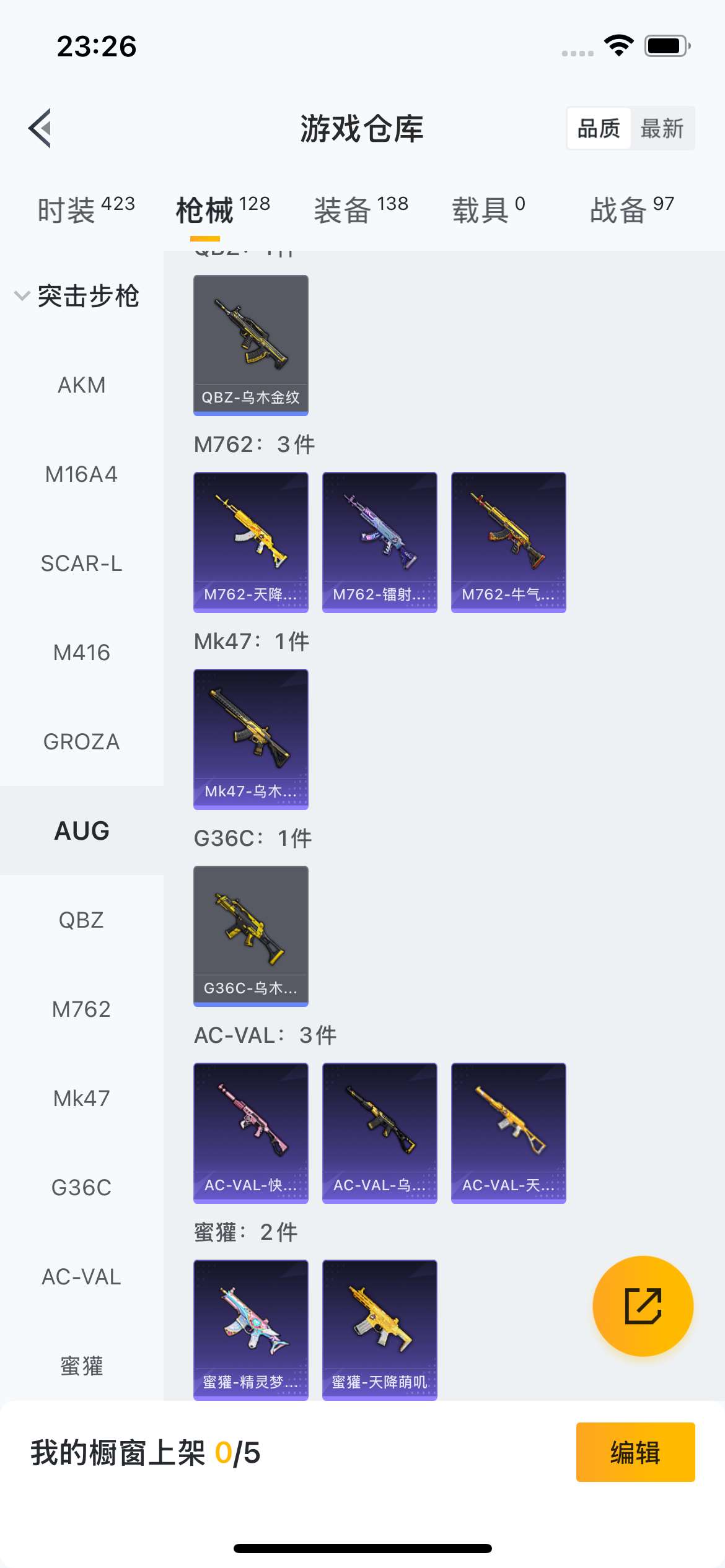Select SCAR-L in the sidebar

[81, 564]
